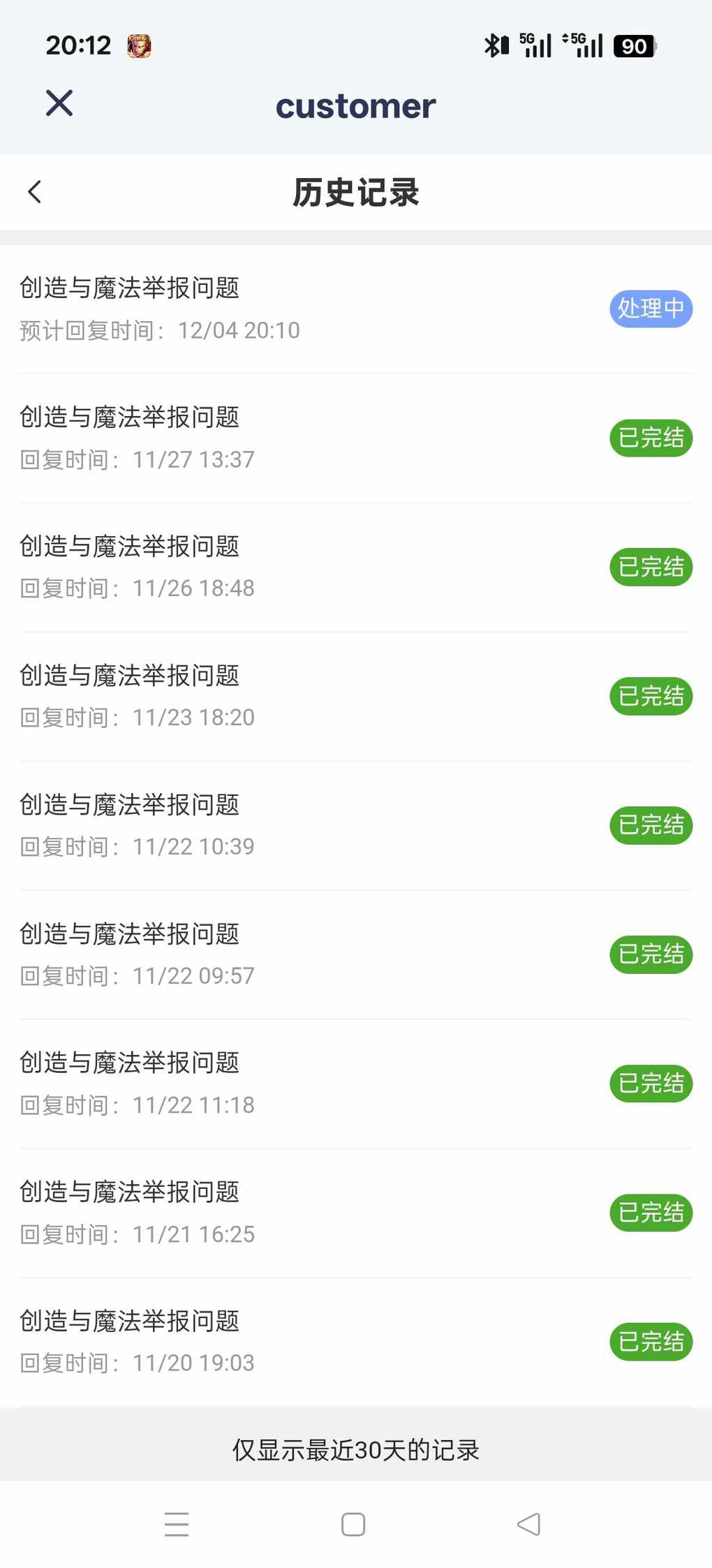The width and height of the screenshot is (712, 1568).
Task: Open the report replied 11/27 13:37
Action: (x=355, y=438)
